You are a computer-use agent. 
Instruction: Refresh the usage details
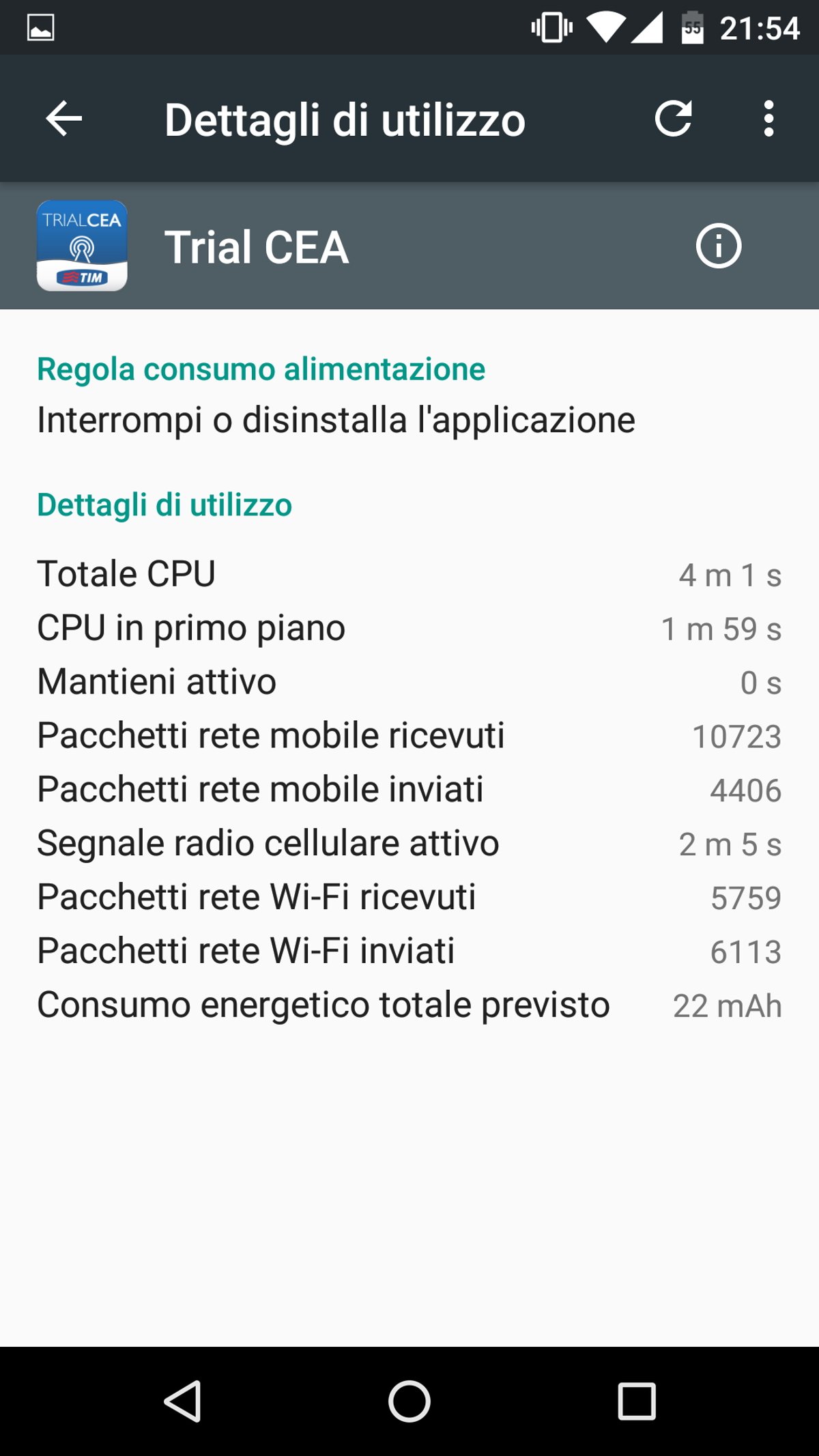click(673, 119)
